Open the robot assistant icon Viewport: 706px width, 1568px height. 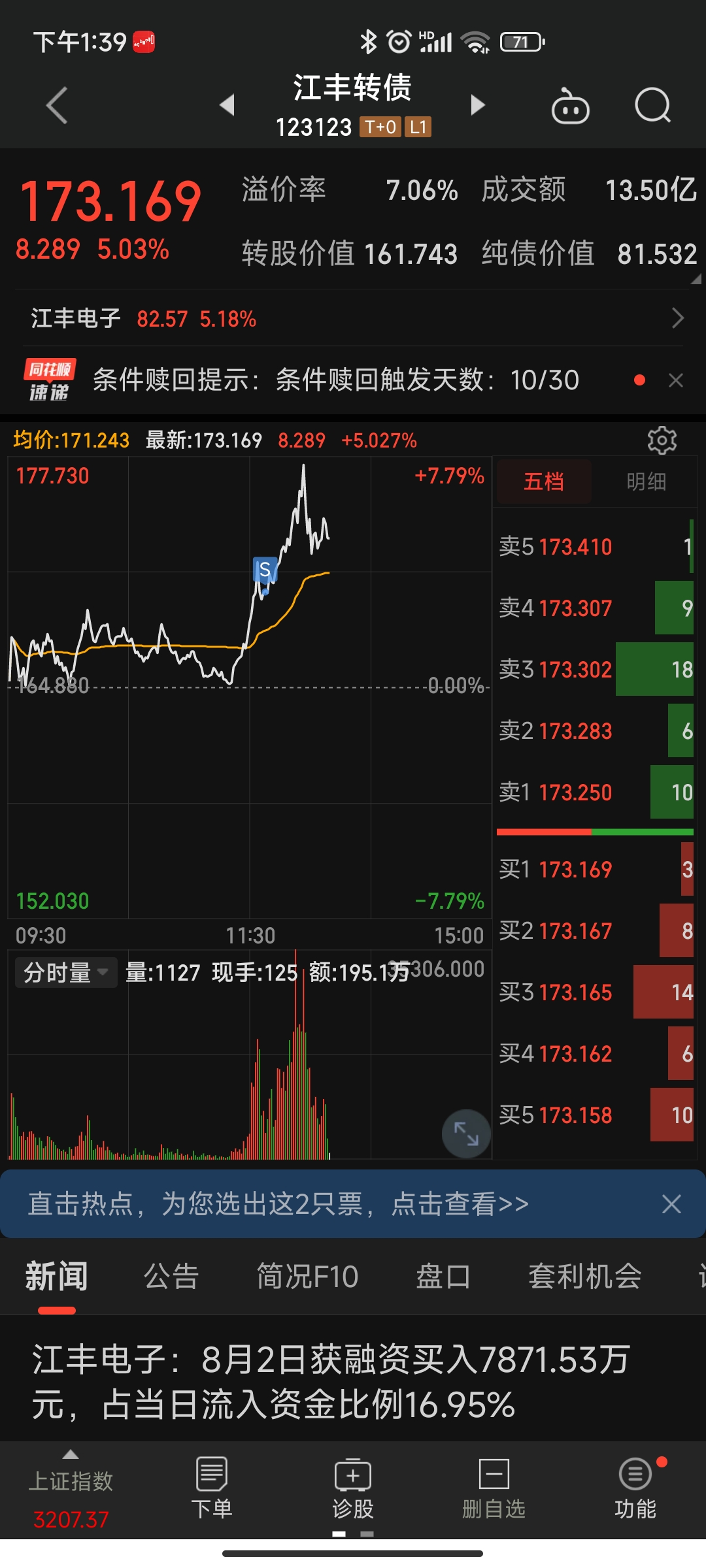tap(571, 106)
